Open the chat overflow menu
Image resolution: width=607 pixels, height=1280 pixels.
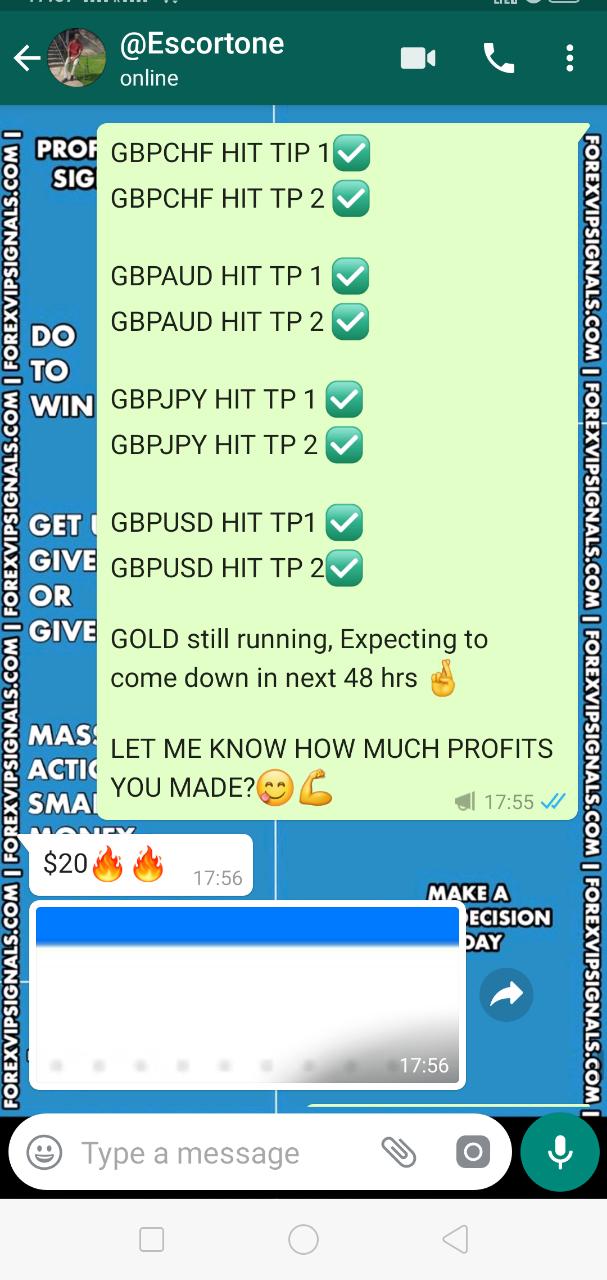click(x=569, y=59)
